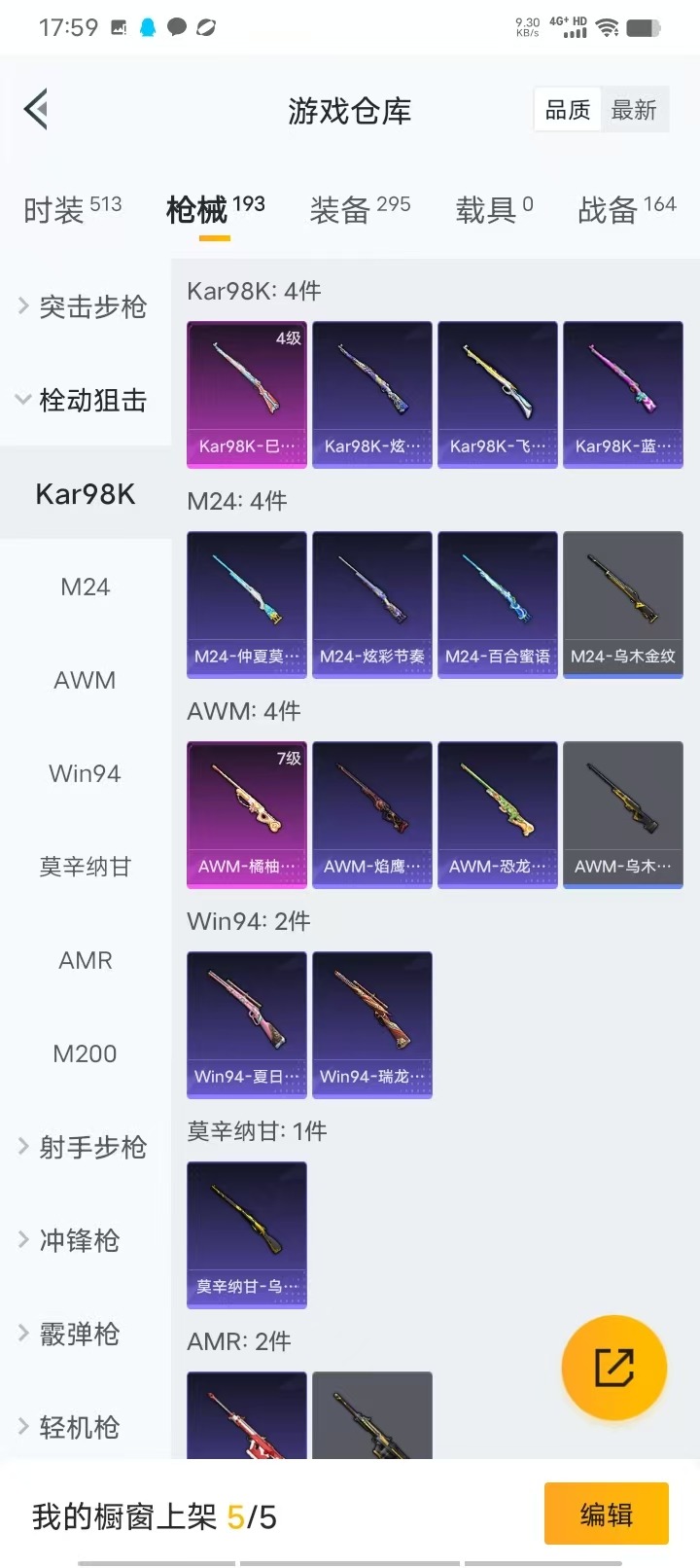Select M24 in the sidebar

[86, 587]
